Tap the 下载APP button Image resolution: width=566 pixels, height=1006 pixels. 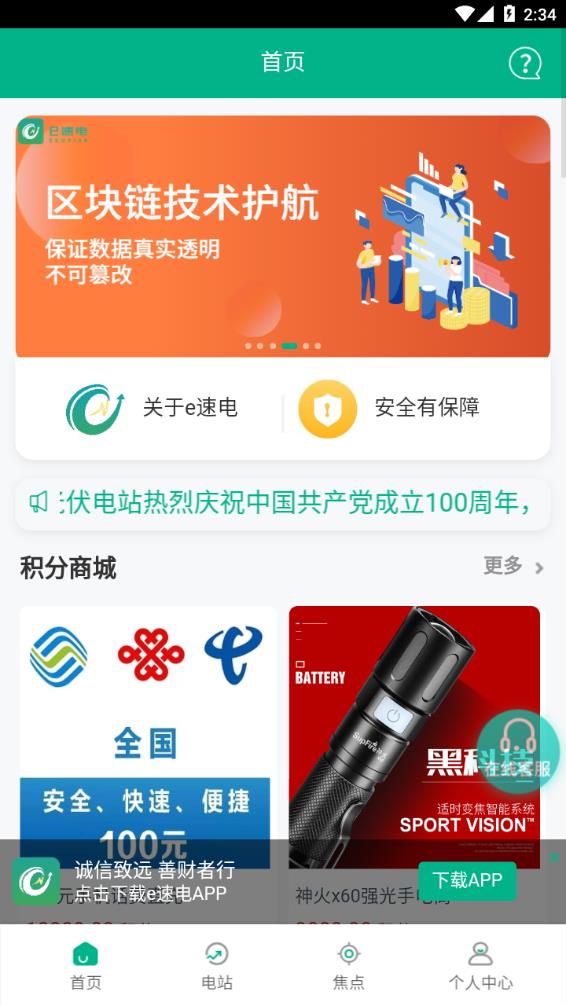tap(467, 880)
